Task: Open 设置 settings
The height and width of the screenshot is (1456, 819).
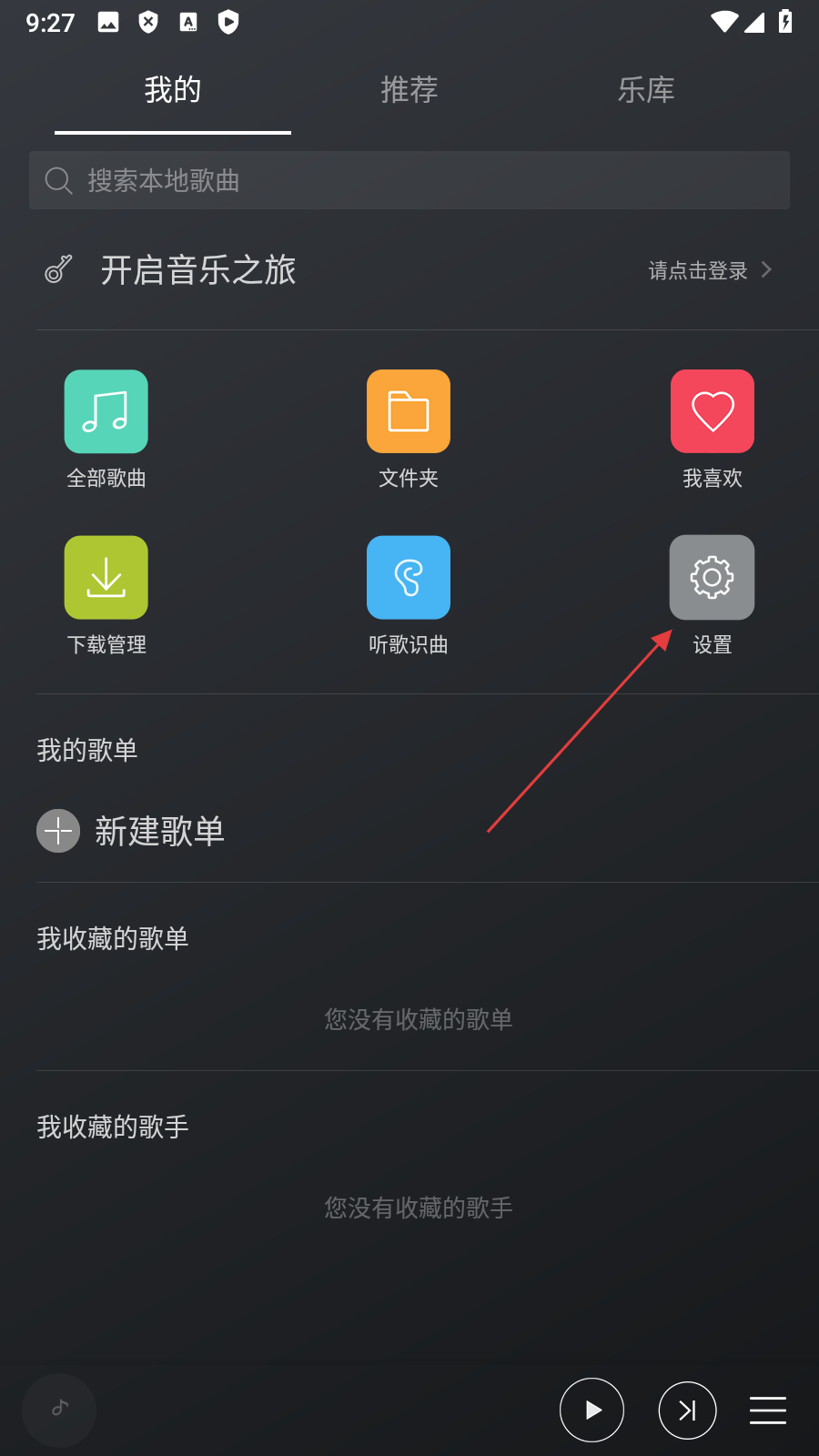Action: 712,579
